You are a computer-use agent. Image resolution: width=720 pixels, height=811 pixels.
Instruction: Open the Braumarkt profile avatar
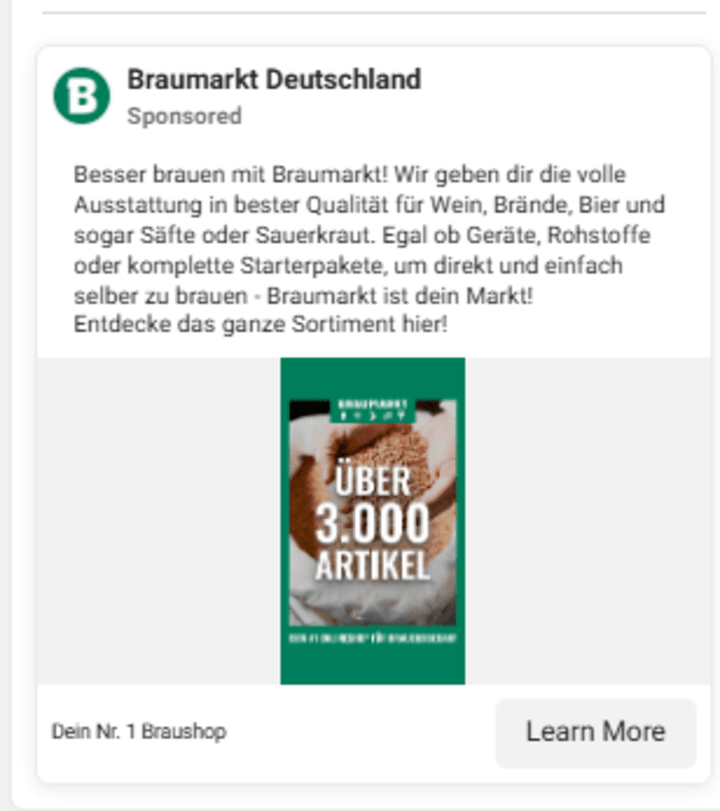click(82, 96)
